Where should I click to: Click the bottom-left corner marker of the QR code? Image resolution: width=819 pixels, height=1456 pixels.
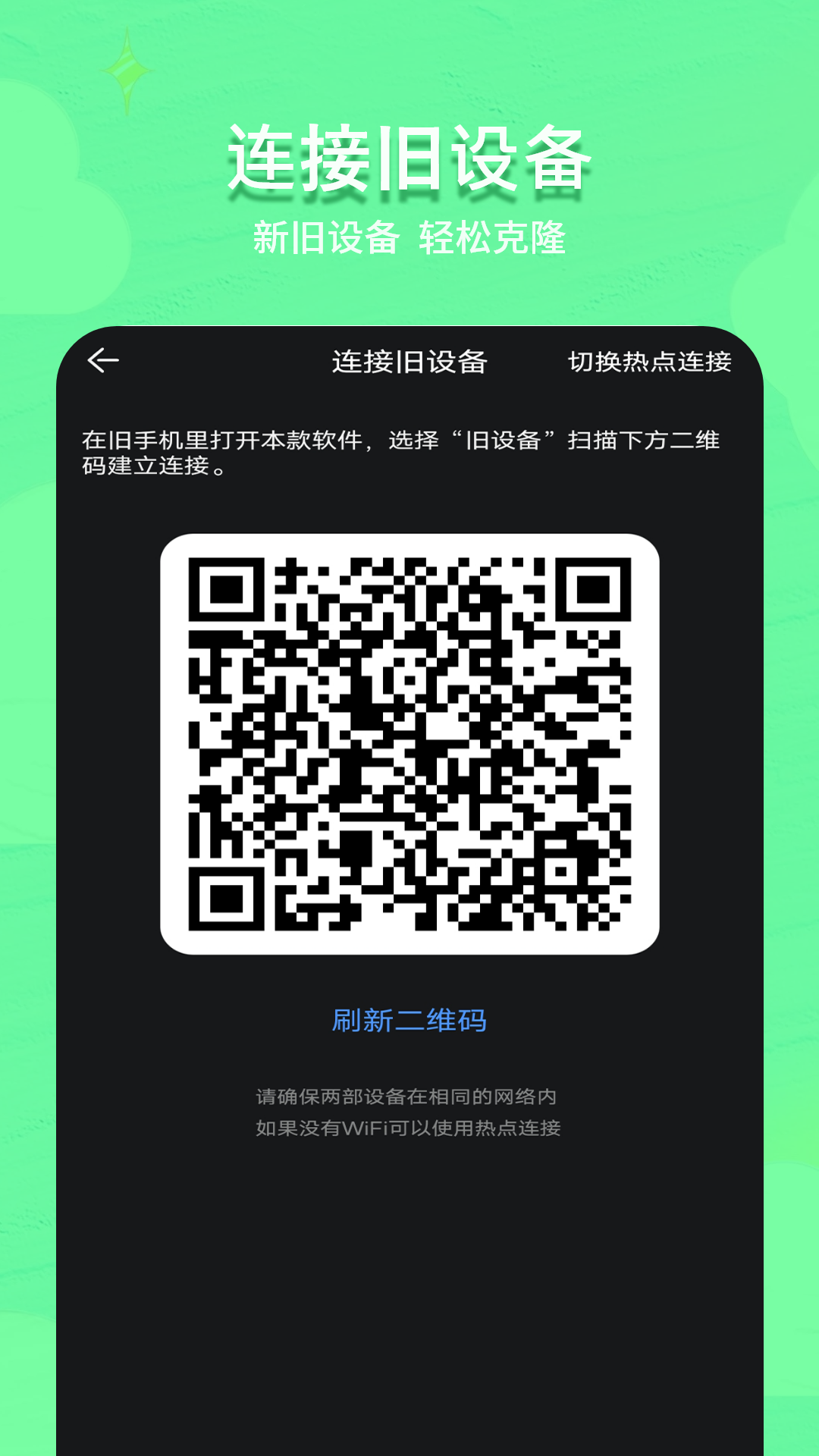[227, 899]
